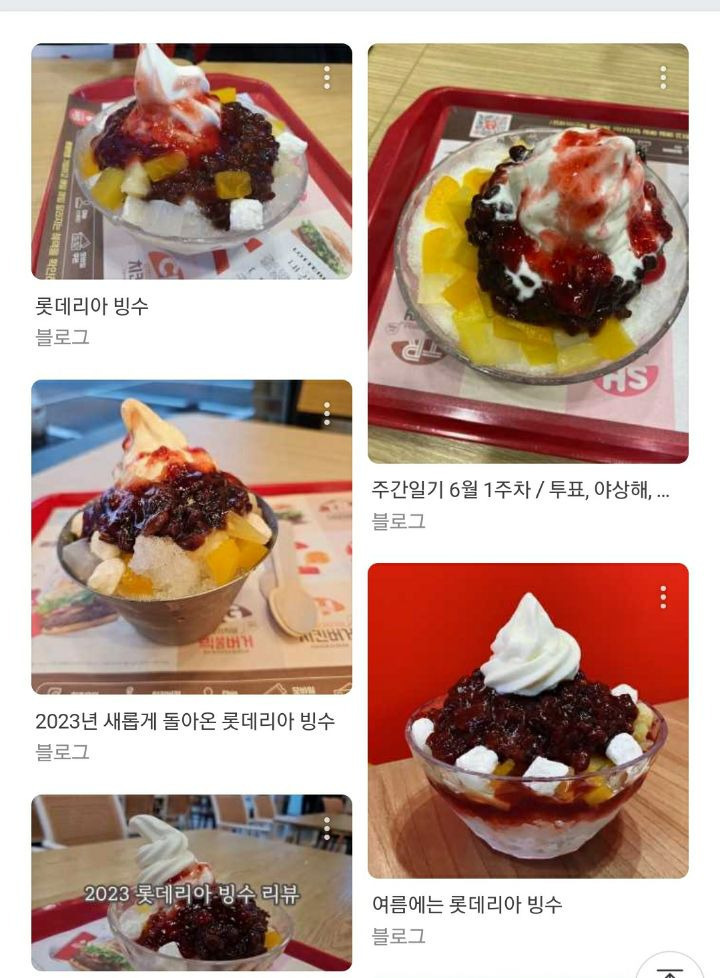The height and width of the screenshot is (978, 720).
Task: View the 2023년 새롭게 돌아온 롯데리아 빙수 image
Action: [191, 536]
